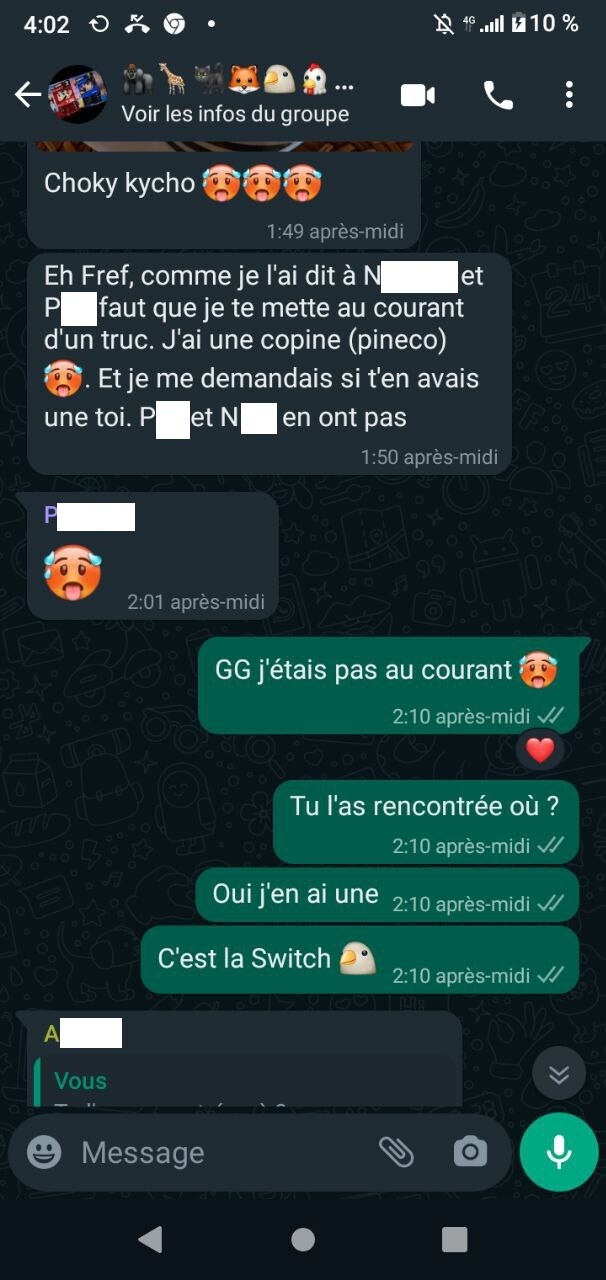
Task: Attach a file with the paperclip
Action: [397, 1152]
